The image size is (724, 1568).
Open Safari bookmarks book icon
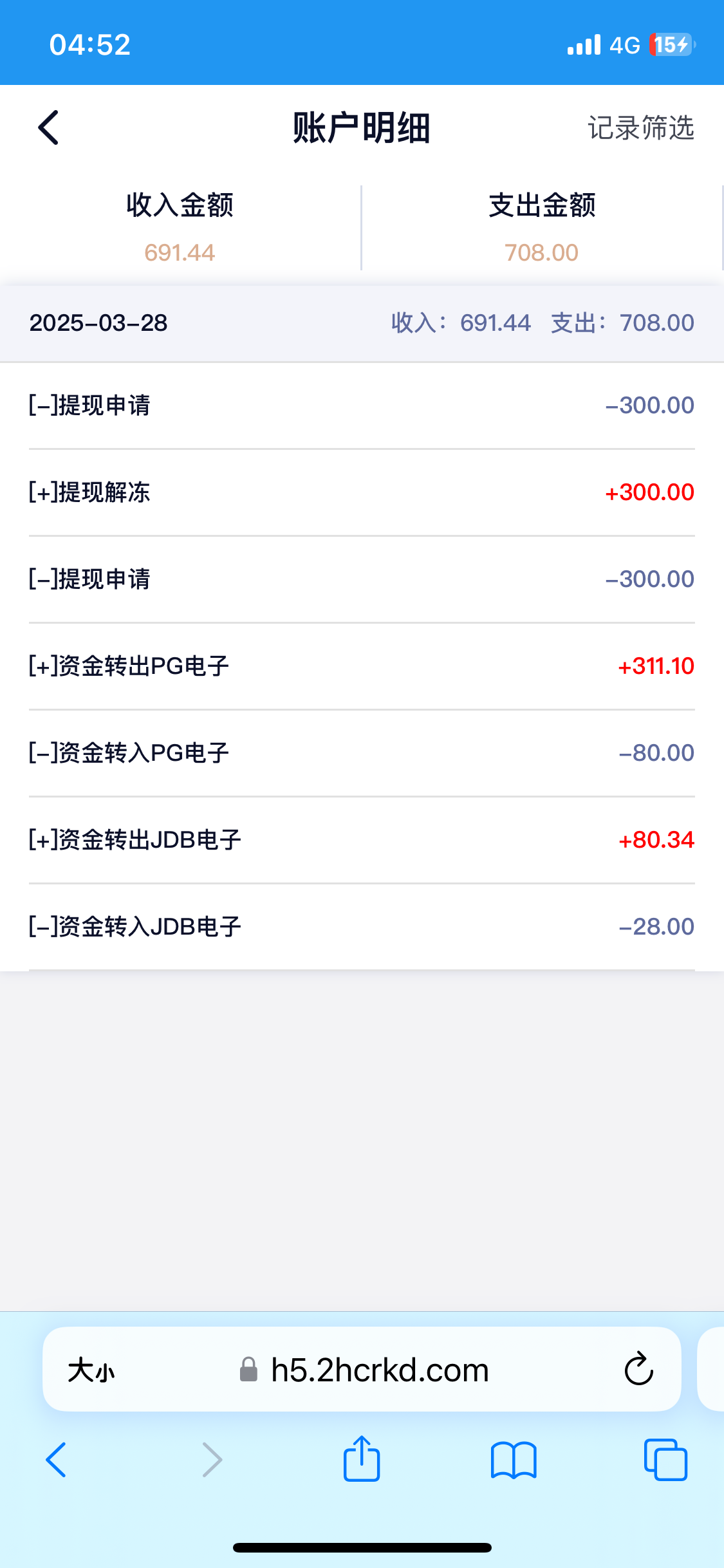point(514,1459)
